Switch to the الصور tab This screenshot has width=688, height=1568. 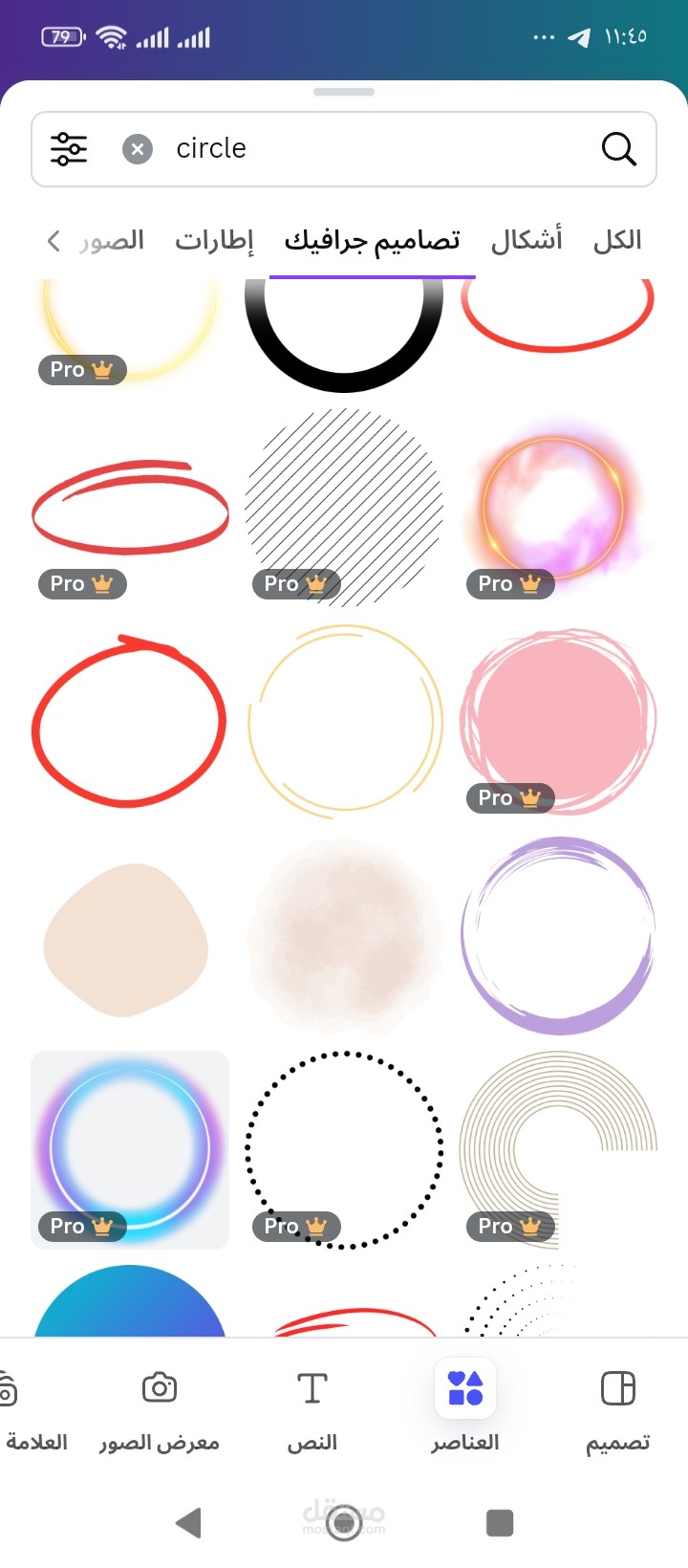[x=112, y=240]
